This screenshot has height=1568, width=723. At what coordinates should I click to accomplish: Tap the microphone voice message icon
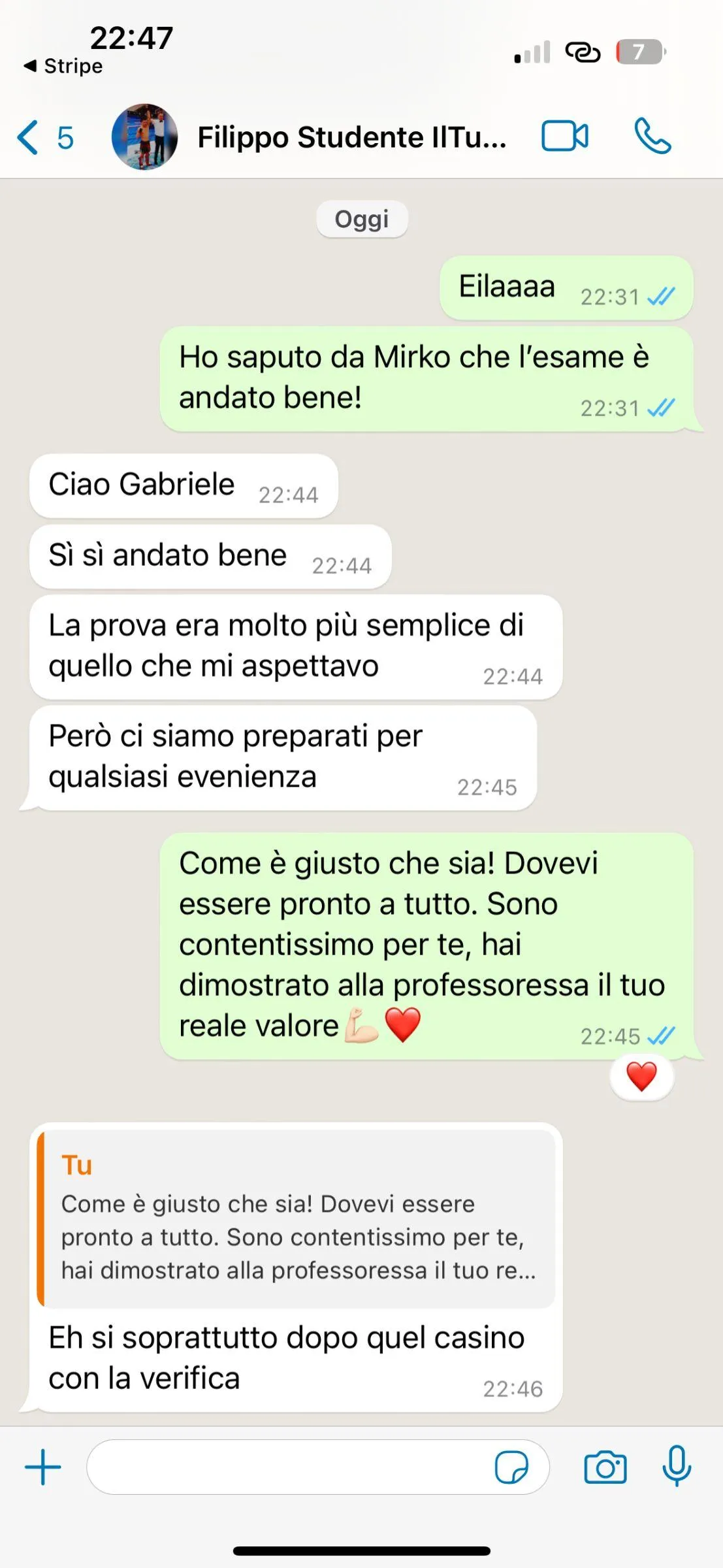677,1465
